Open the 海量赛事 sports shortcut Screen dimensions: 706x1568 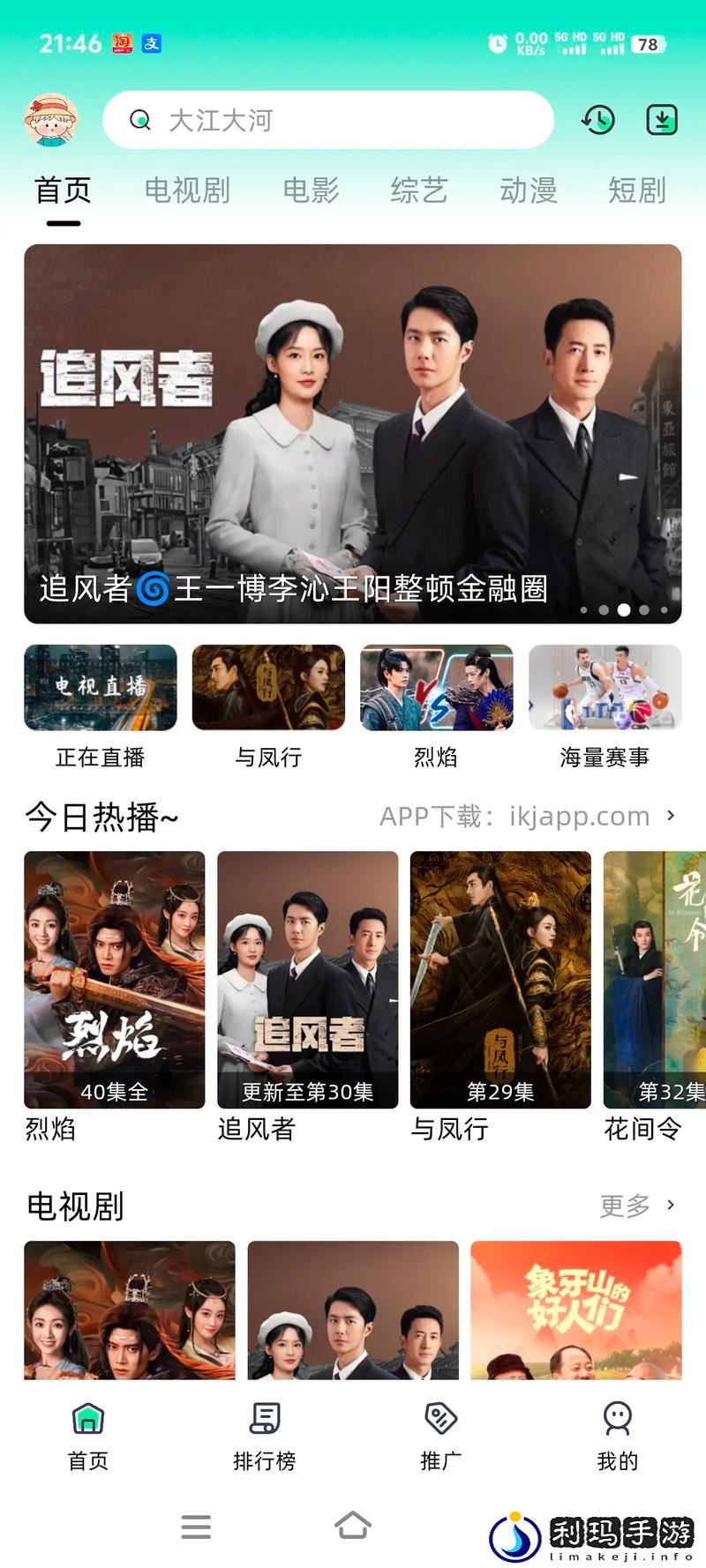[x=605, y=707]
